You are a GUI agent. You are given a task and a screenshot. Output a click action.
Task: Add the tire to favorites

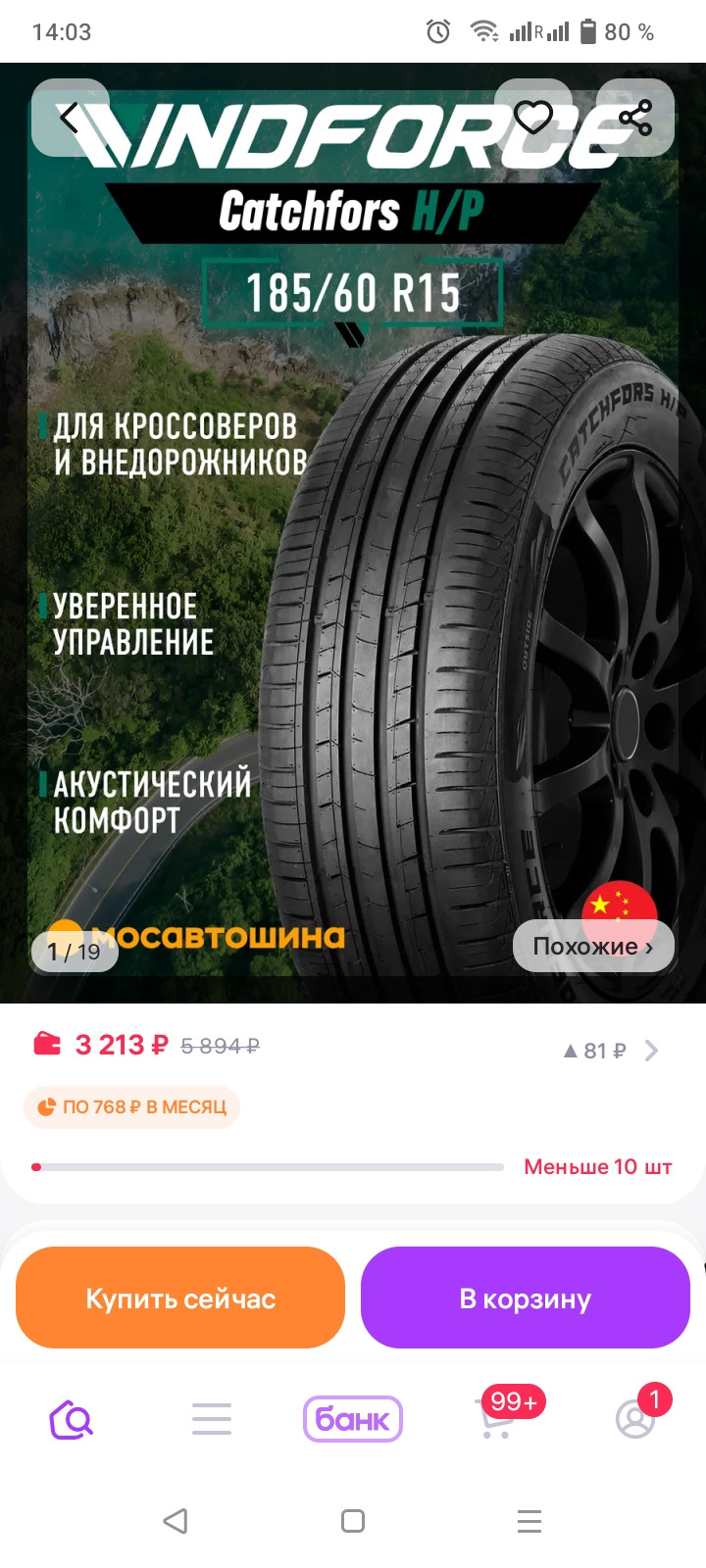(533, 118)
